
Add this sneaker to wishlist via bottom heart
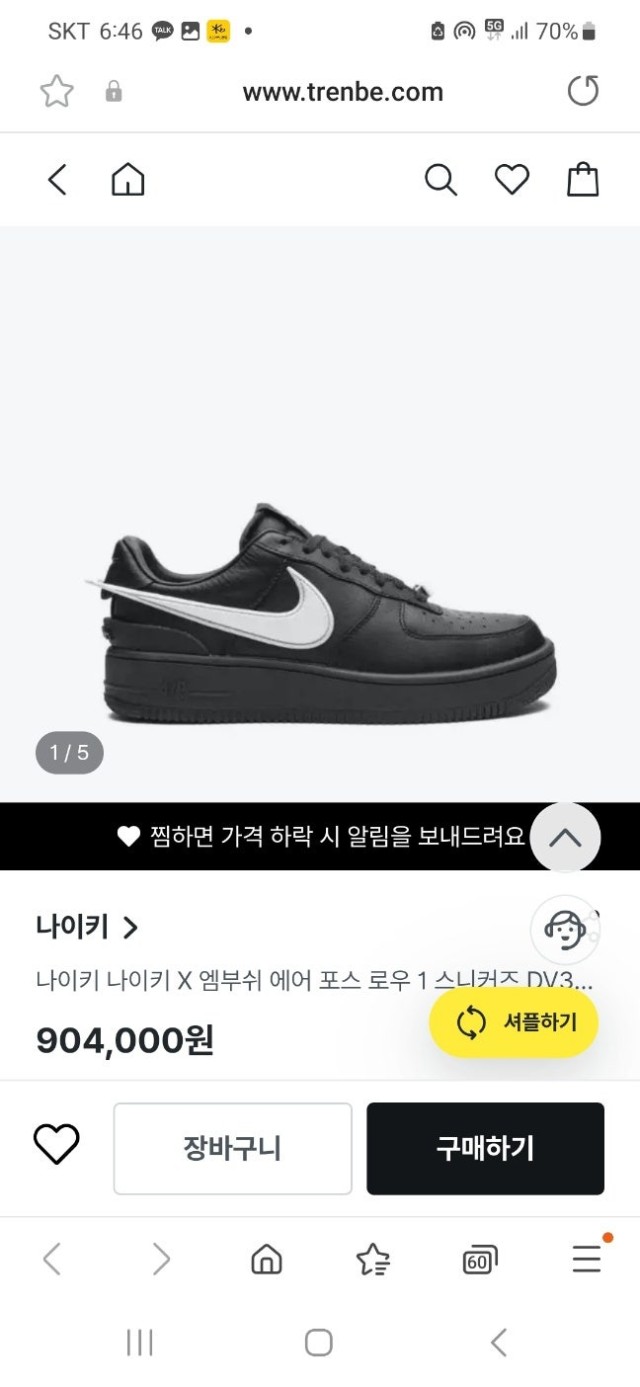[57, 1145]
